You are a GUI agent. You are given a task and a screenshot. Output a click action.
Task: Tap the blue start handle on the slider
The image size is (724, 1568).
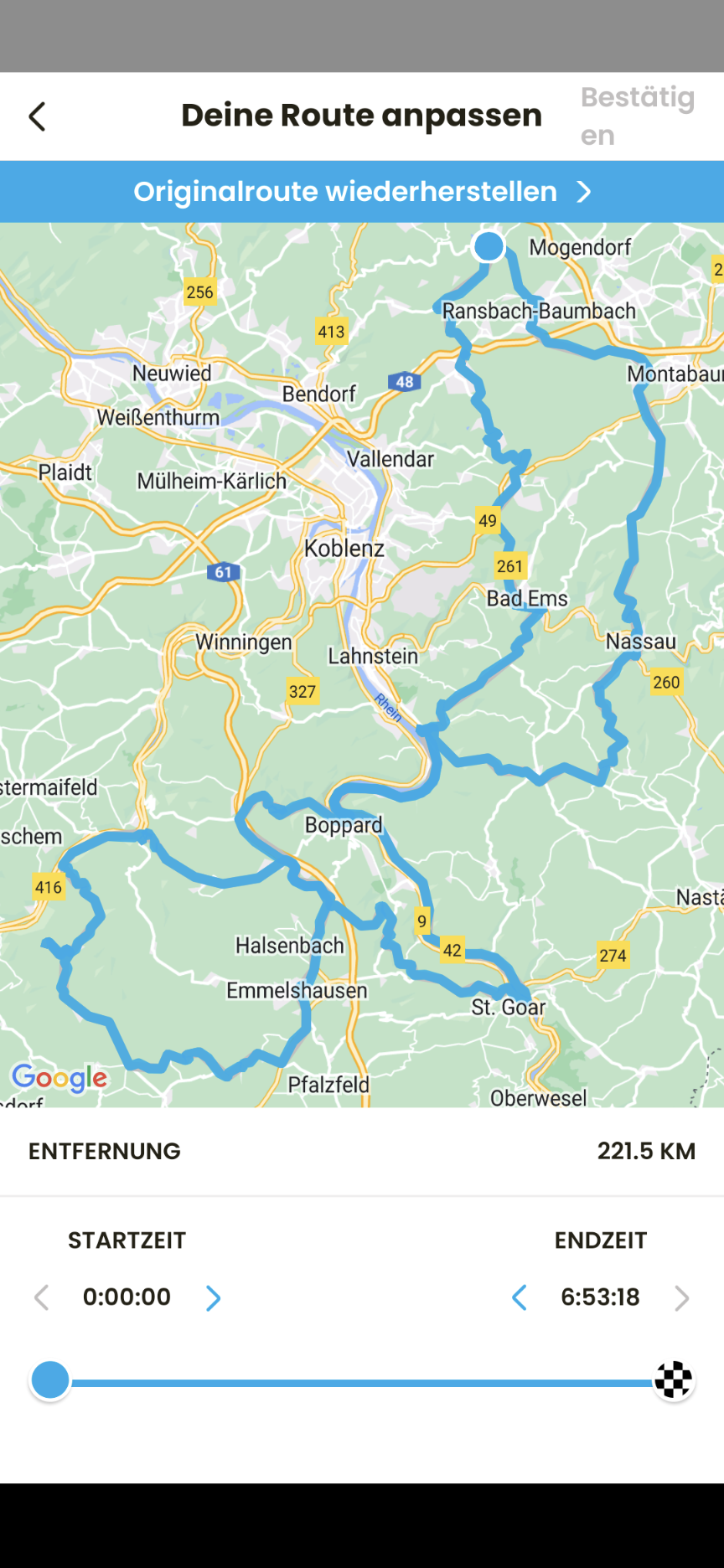[50, 1380]
